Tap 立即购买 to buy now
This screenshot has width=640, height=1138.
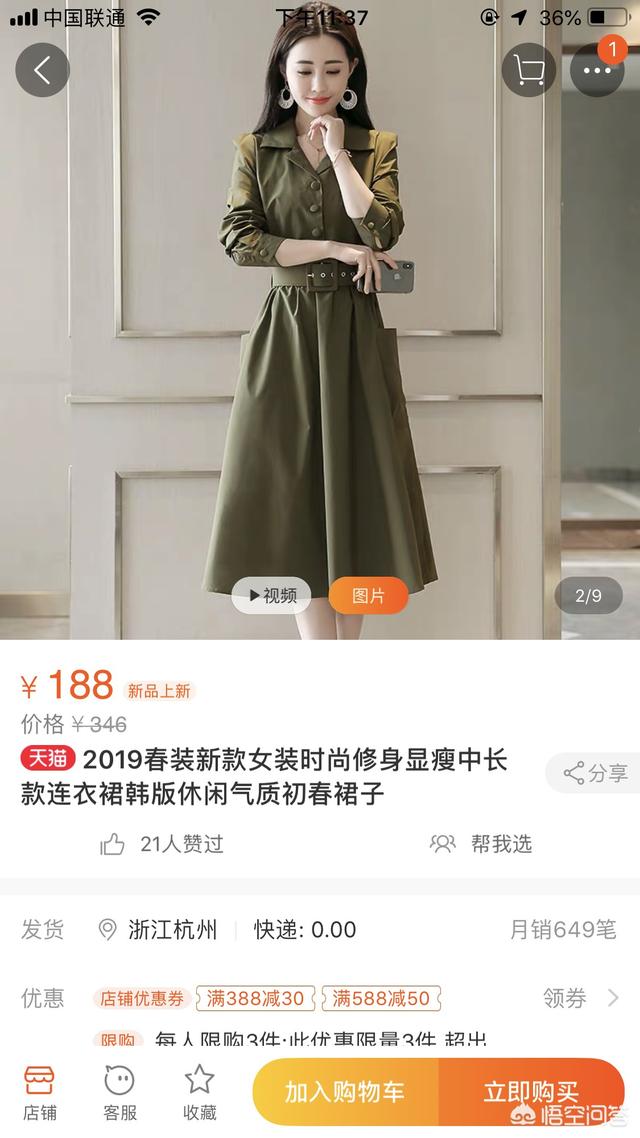point(531,1092)
